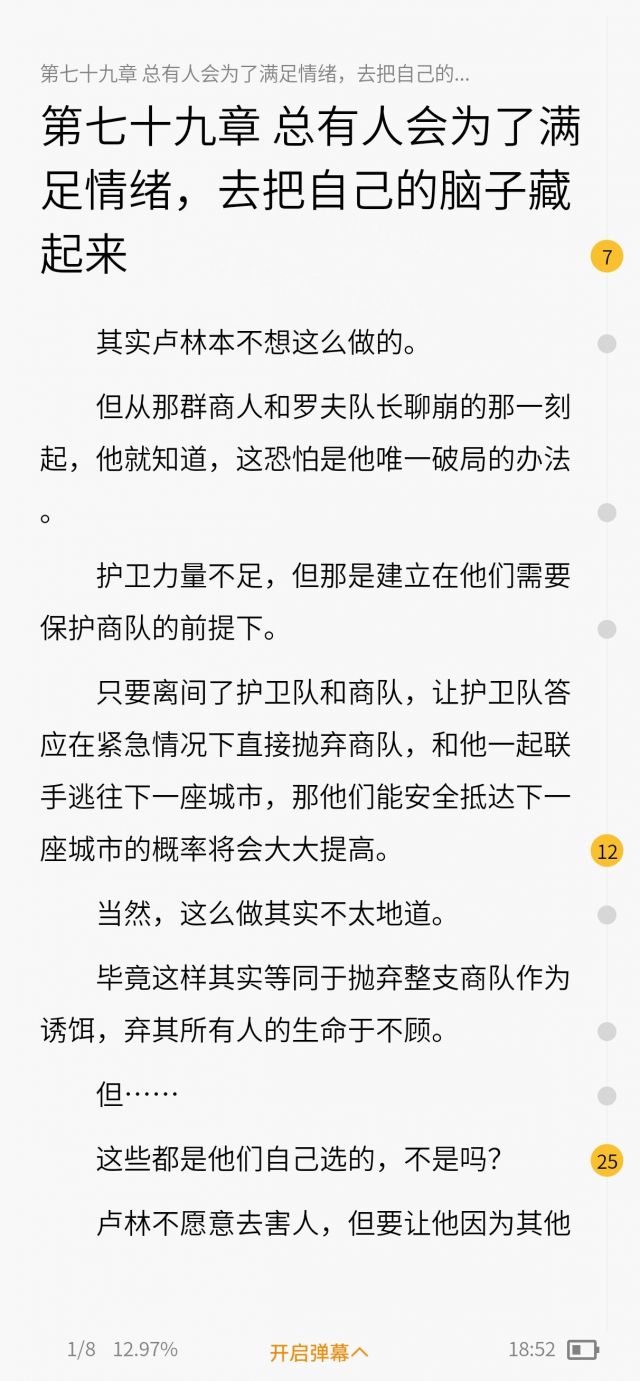Open the 12 comments bubble beside the paragraph
Screen dimensions: 640x1381
tap(607, 852)
